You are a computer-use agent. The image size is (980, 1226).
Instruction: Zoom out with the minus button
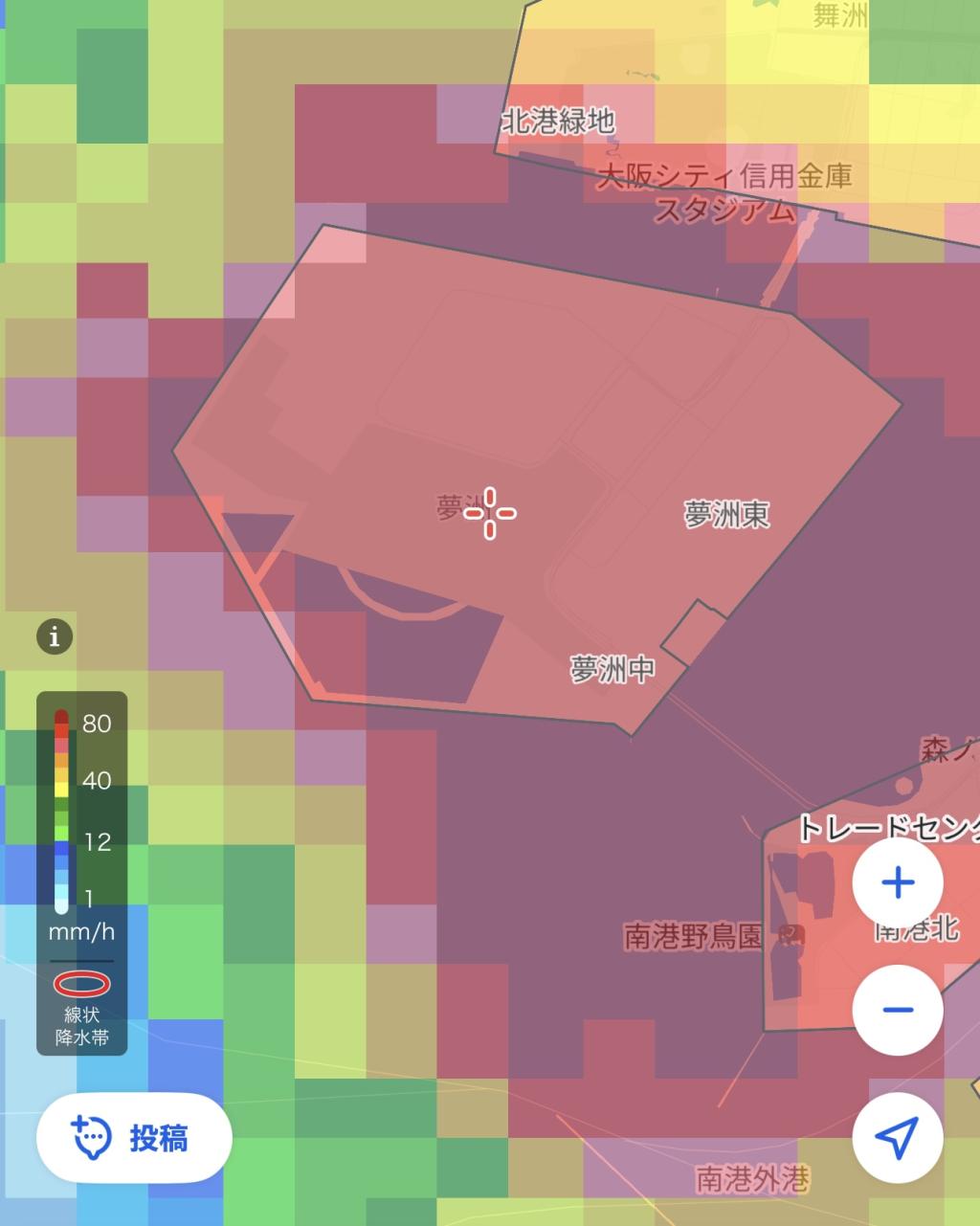(898, 1010)
